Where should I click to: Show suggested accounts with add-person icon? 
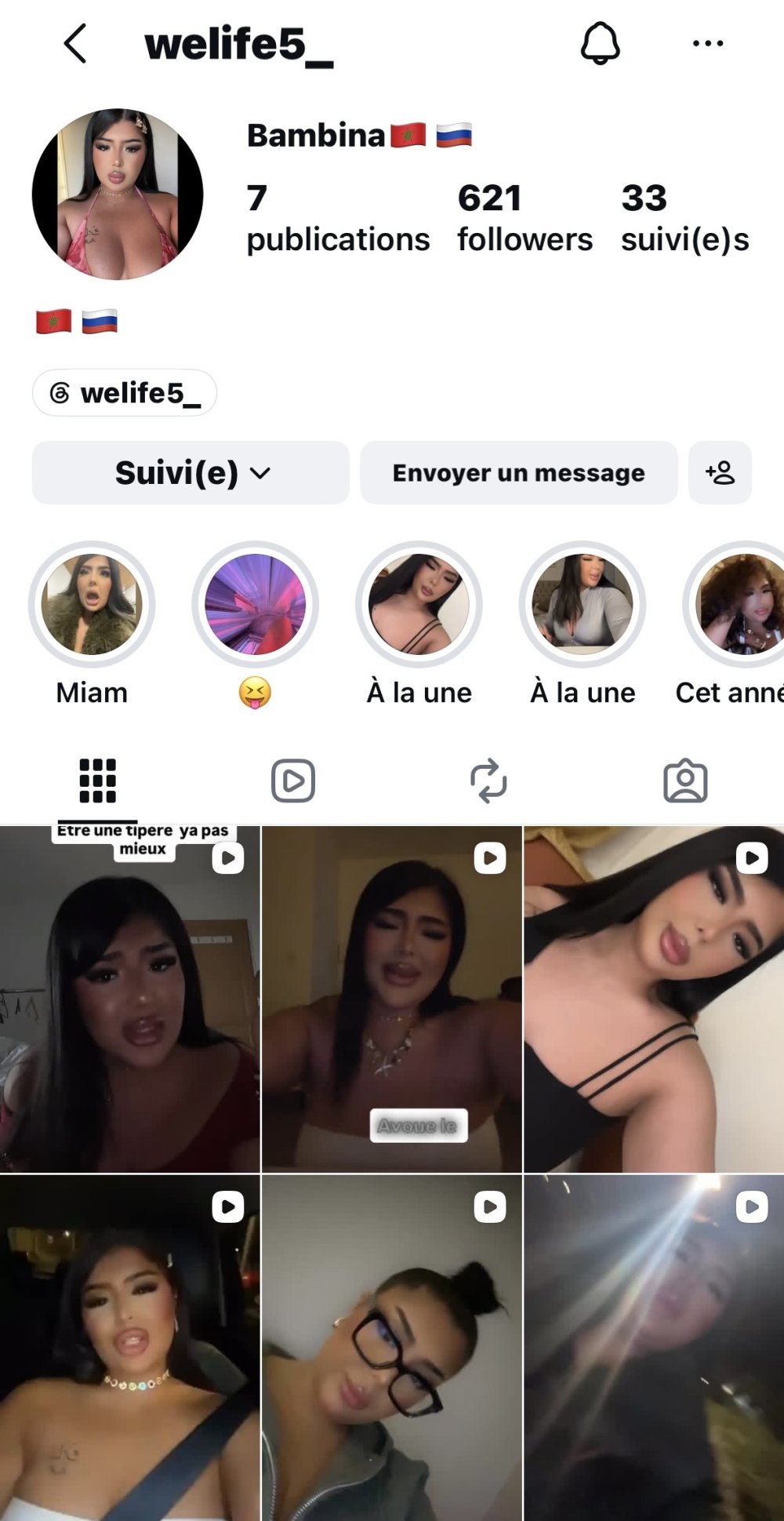coord(720,472)
